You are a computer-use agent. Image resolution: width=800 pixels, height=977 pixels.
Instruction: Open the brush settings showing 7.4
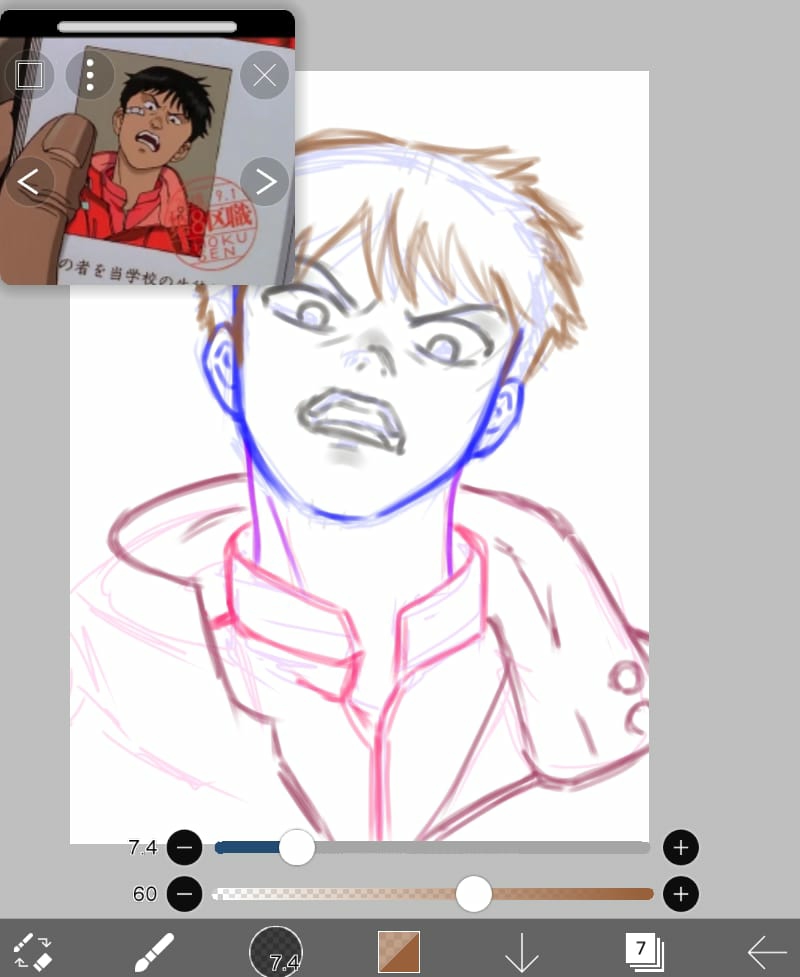coord(276,951)
